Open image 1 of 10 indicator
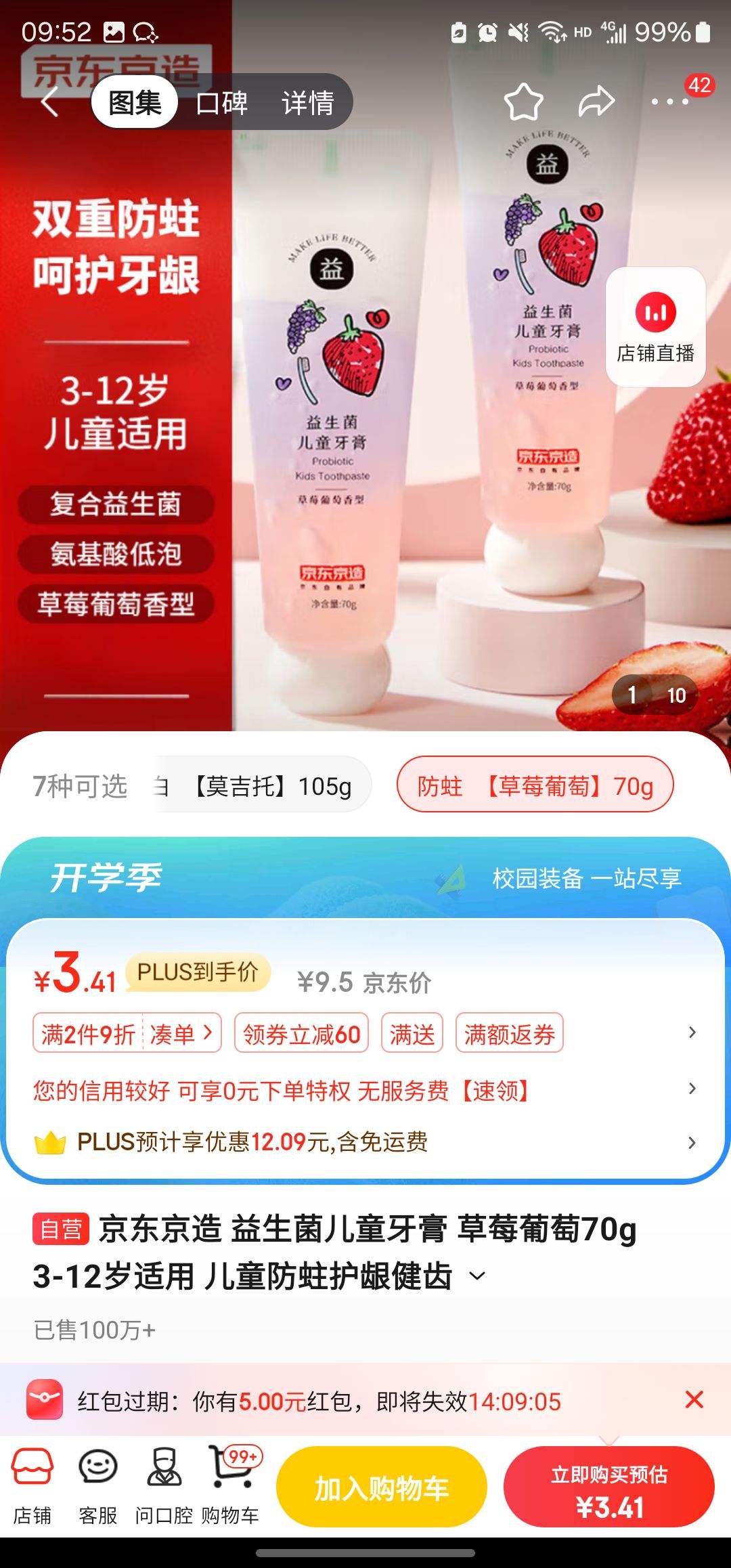 point(652,694)
